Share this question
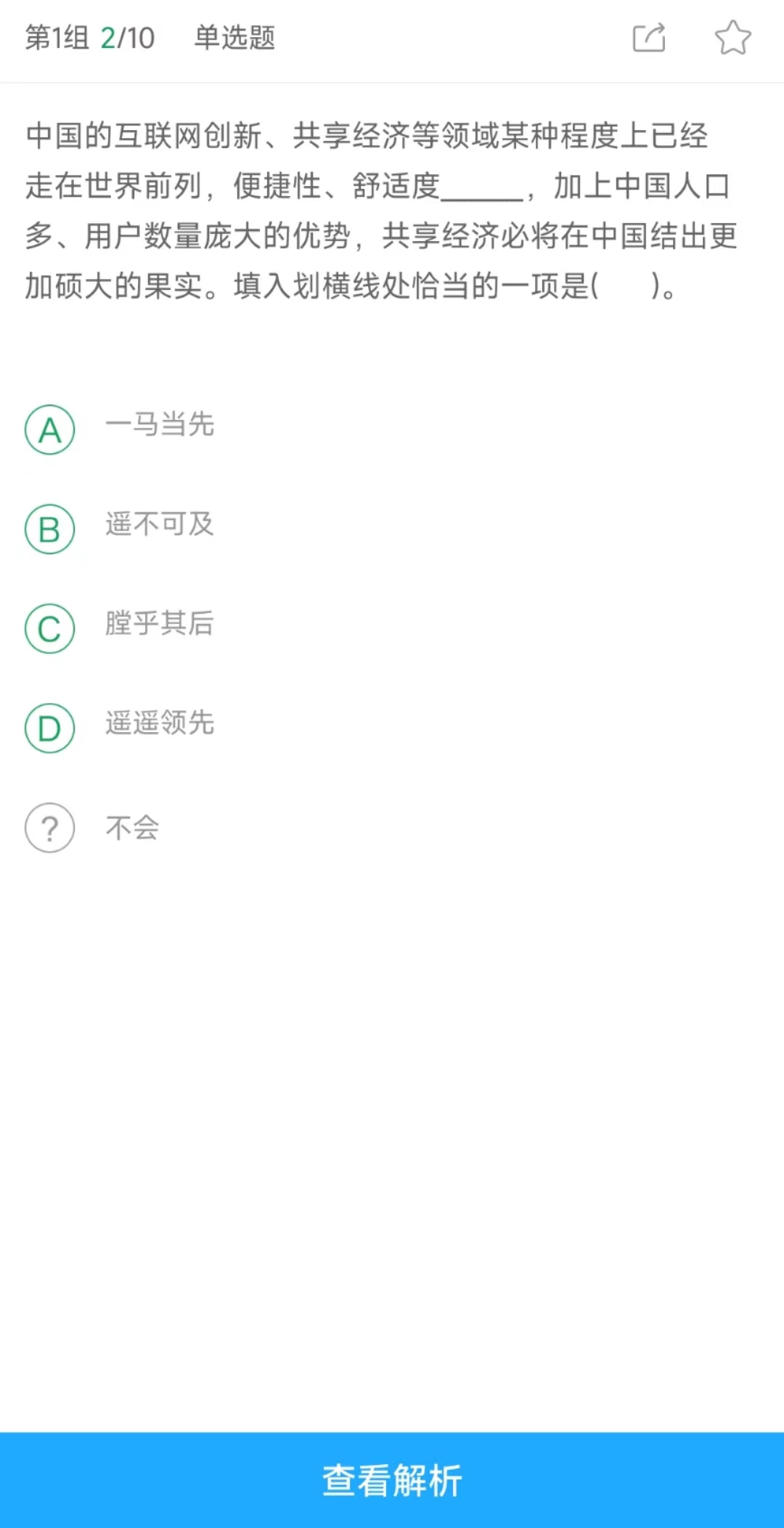784x1528 pixels. [649, 38]
